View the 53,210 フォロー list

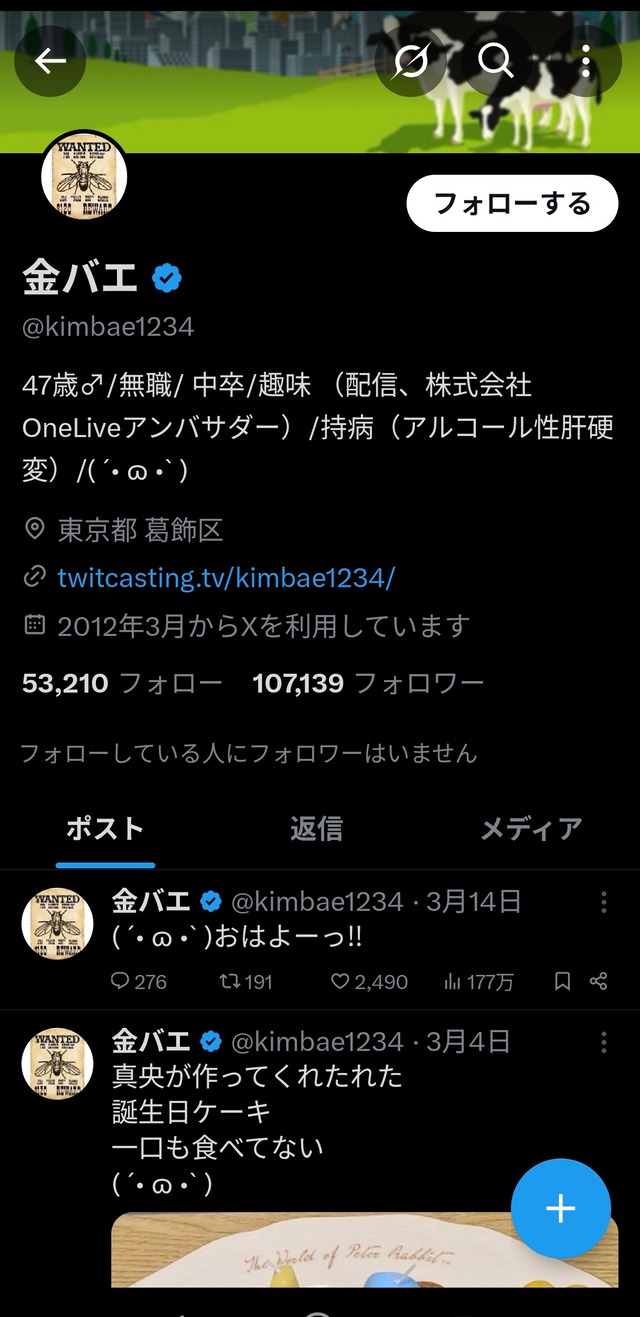click(x=121, y=684)
